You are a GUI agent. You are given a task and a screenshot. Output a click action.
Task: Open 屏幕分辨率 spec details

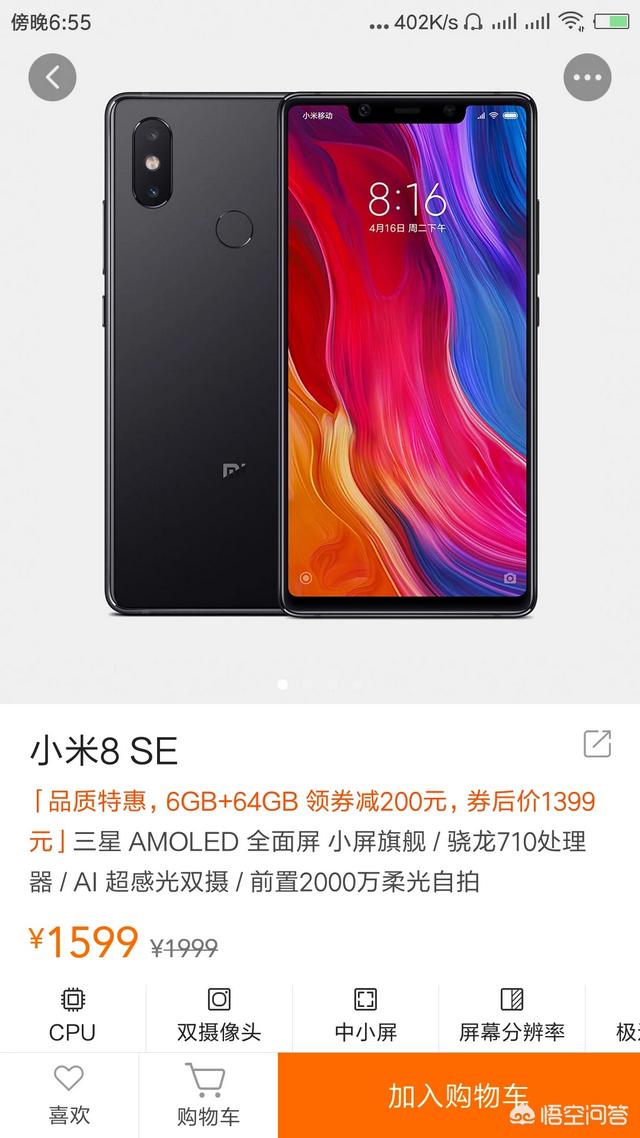click(x=512, y=1015)
